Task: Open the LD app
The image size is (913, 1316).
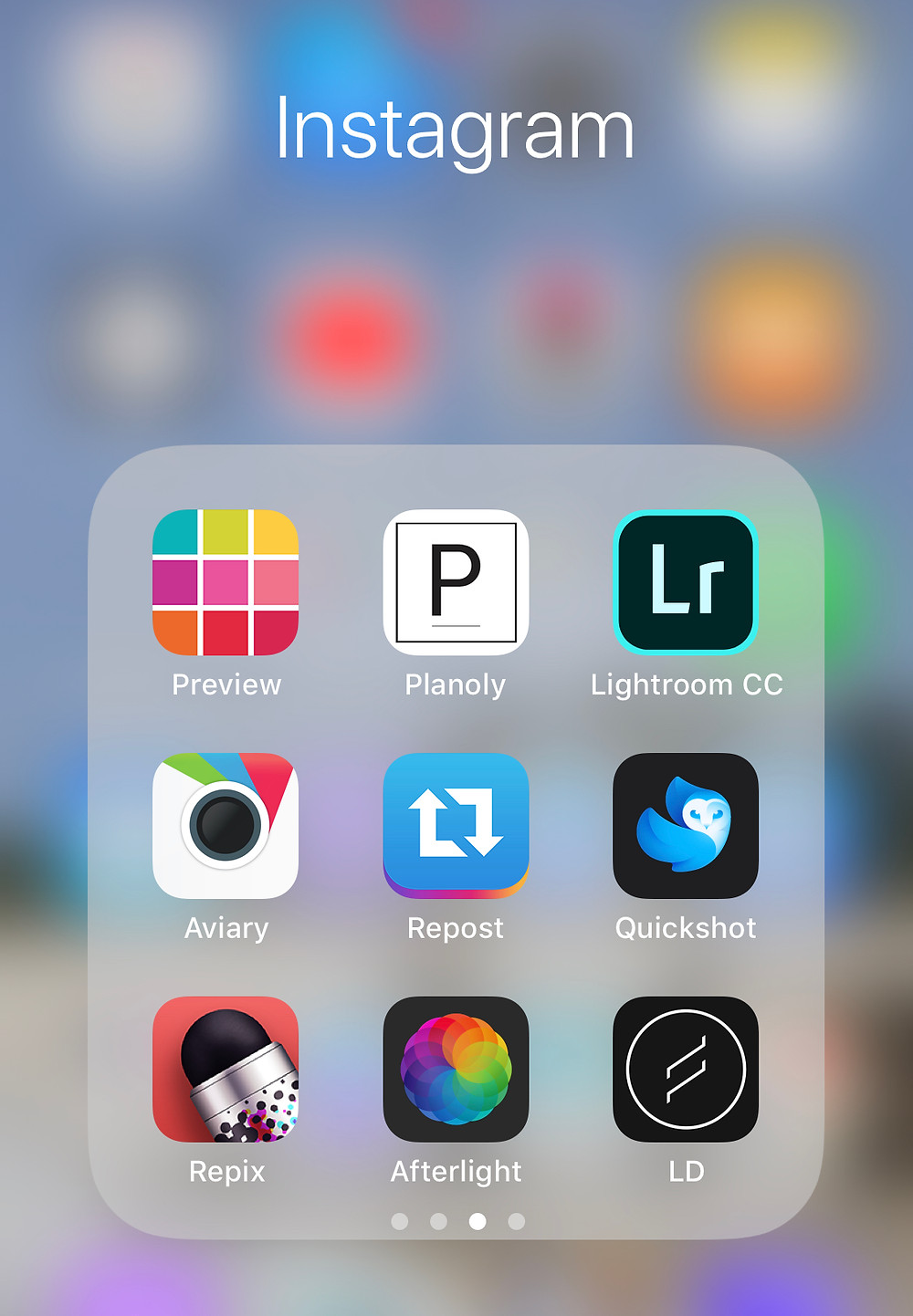Action: pyautogui.click(x=686, y=1069)
